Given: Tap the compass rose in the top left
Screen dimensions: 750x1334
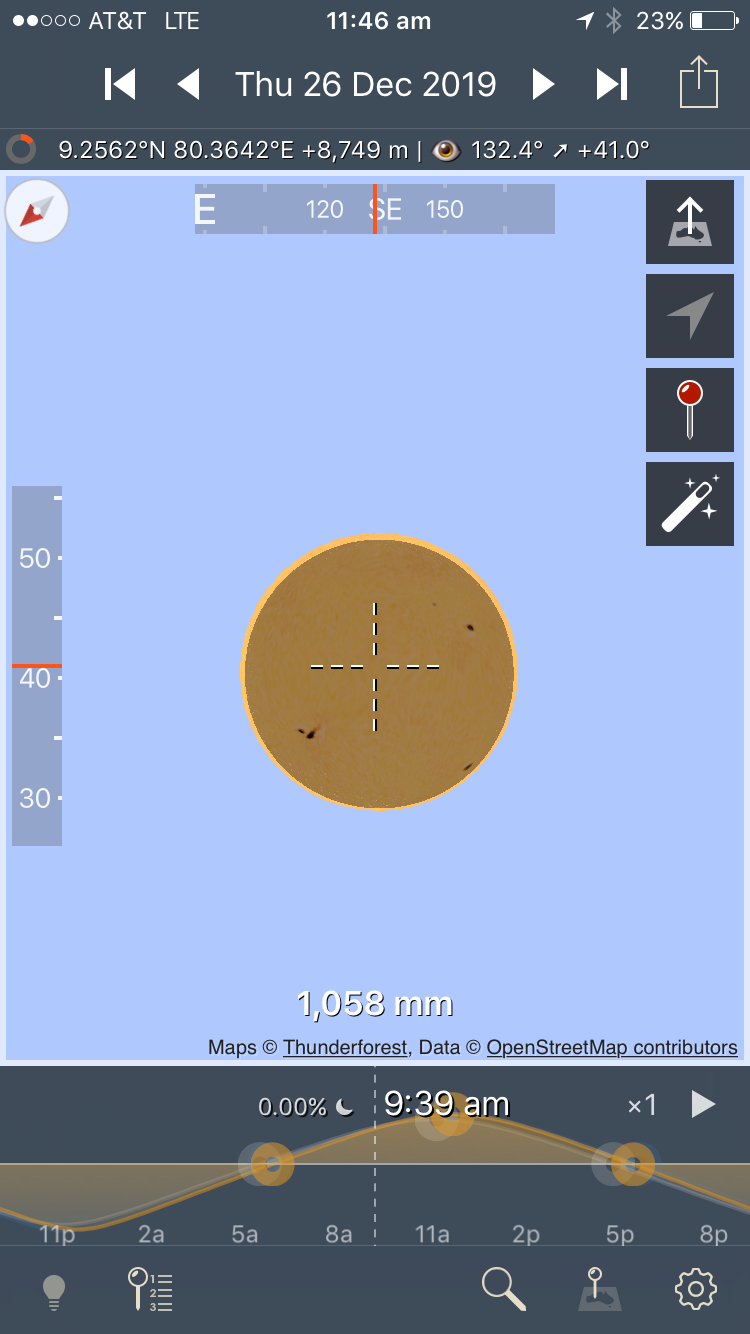Looking at the screenshot, I should [x=37, y=211].
